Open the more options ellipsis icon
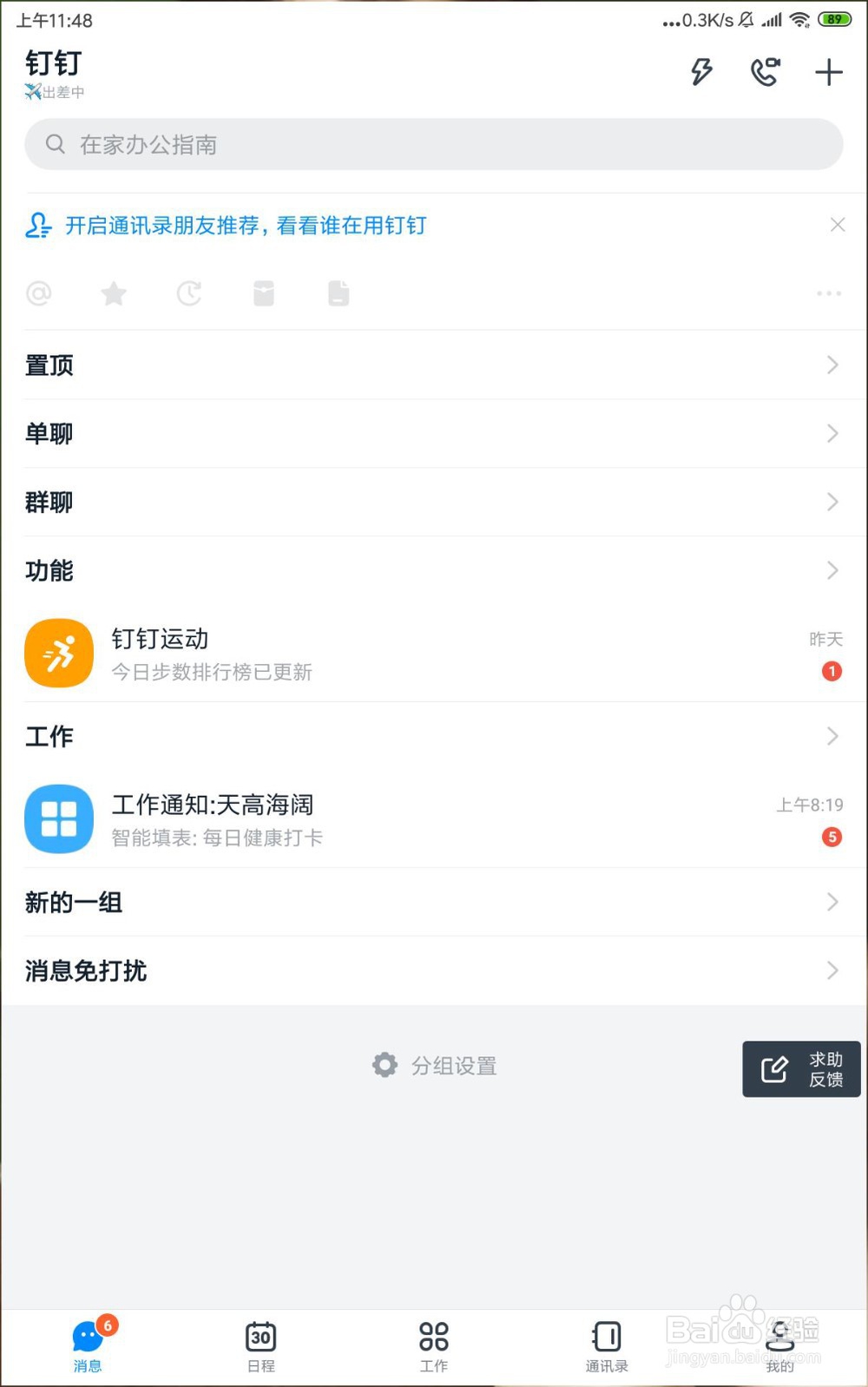 coord(829,295)
